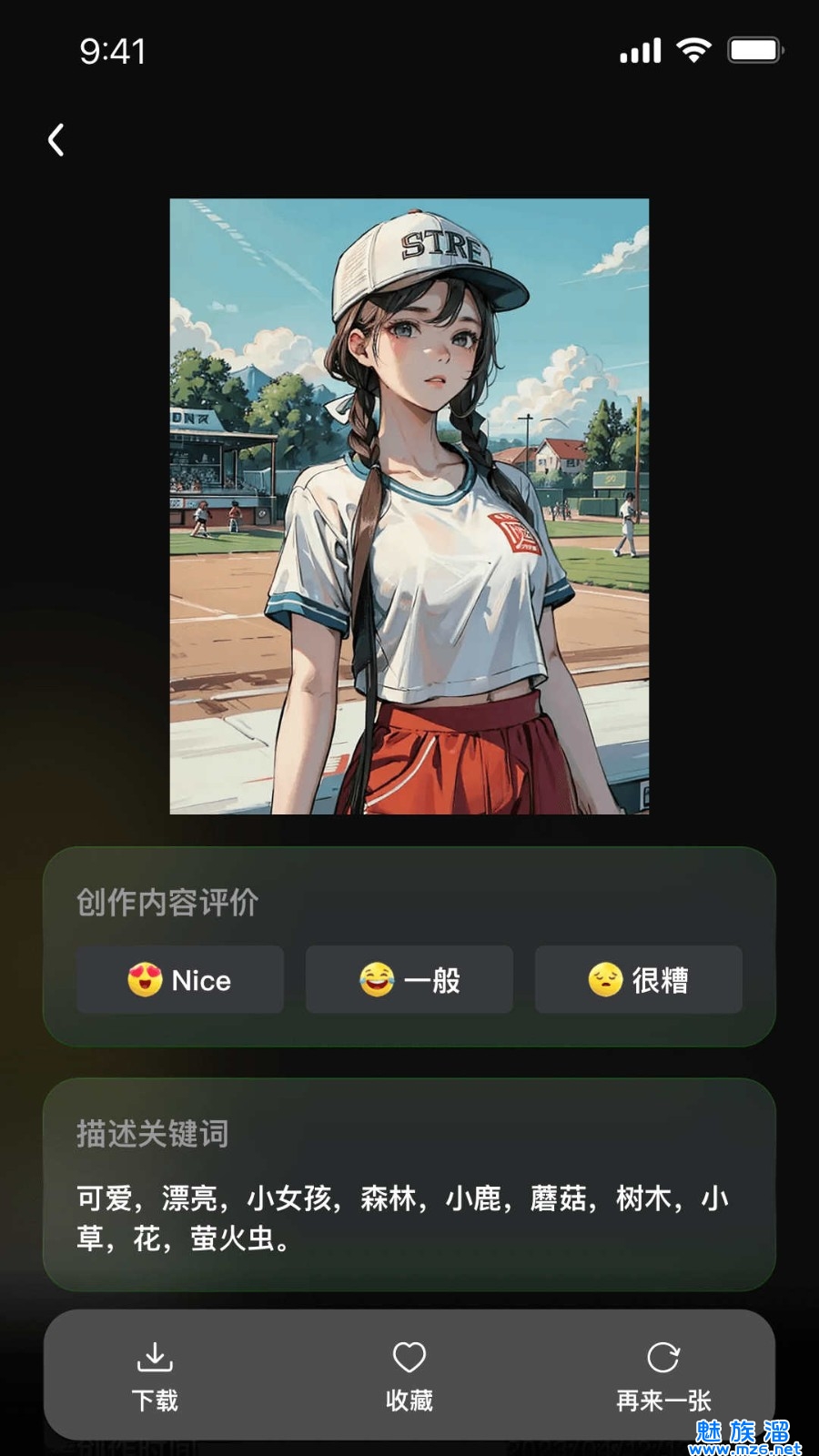The height and width of the screenshot is (1456, 819).
Task: Rate the creation as 很糟
Action: click(638, 980)
